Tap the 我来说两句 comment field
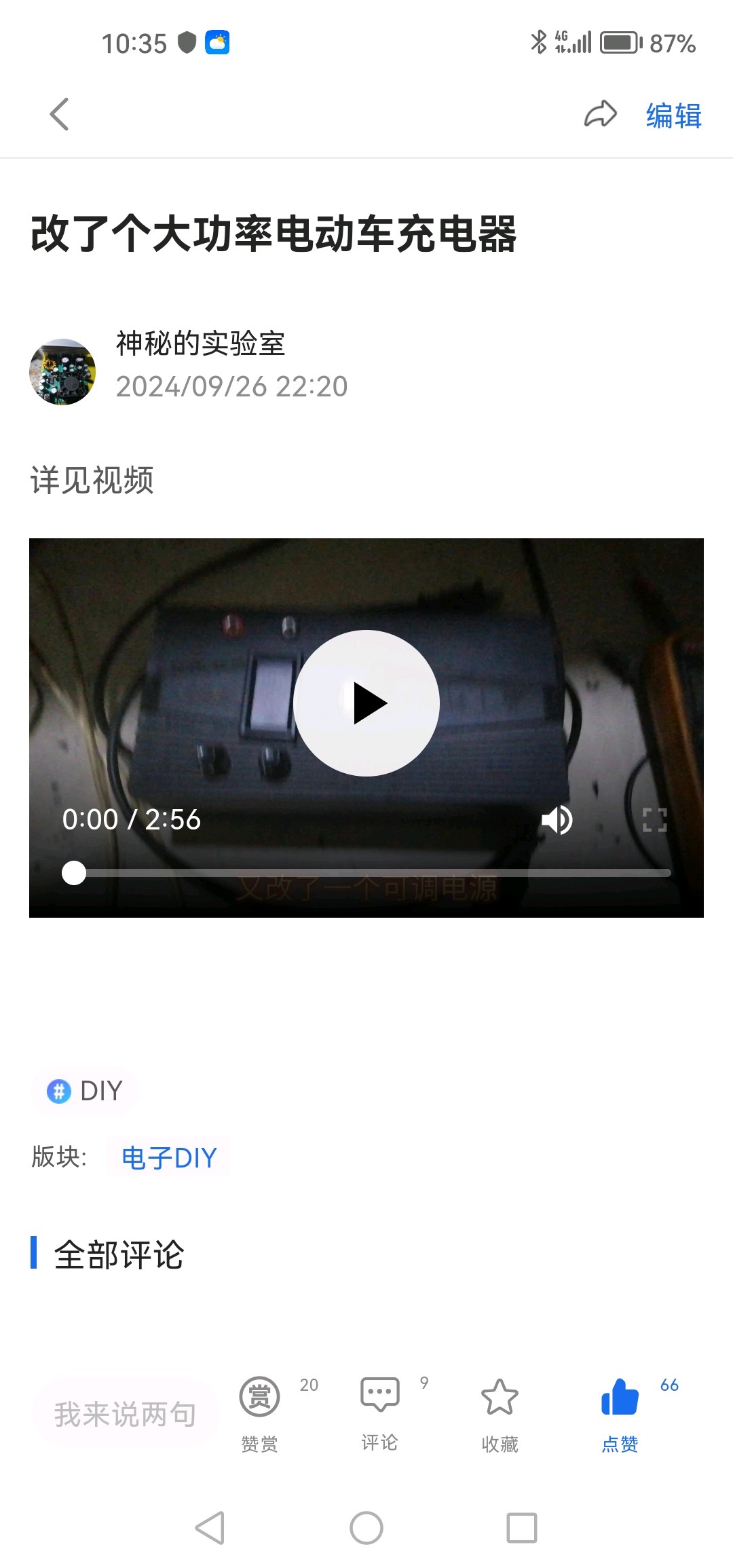The width and height of the screenshot is (733, 1568). [x=126, y=1415]
